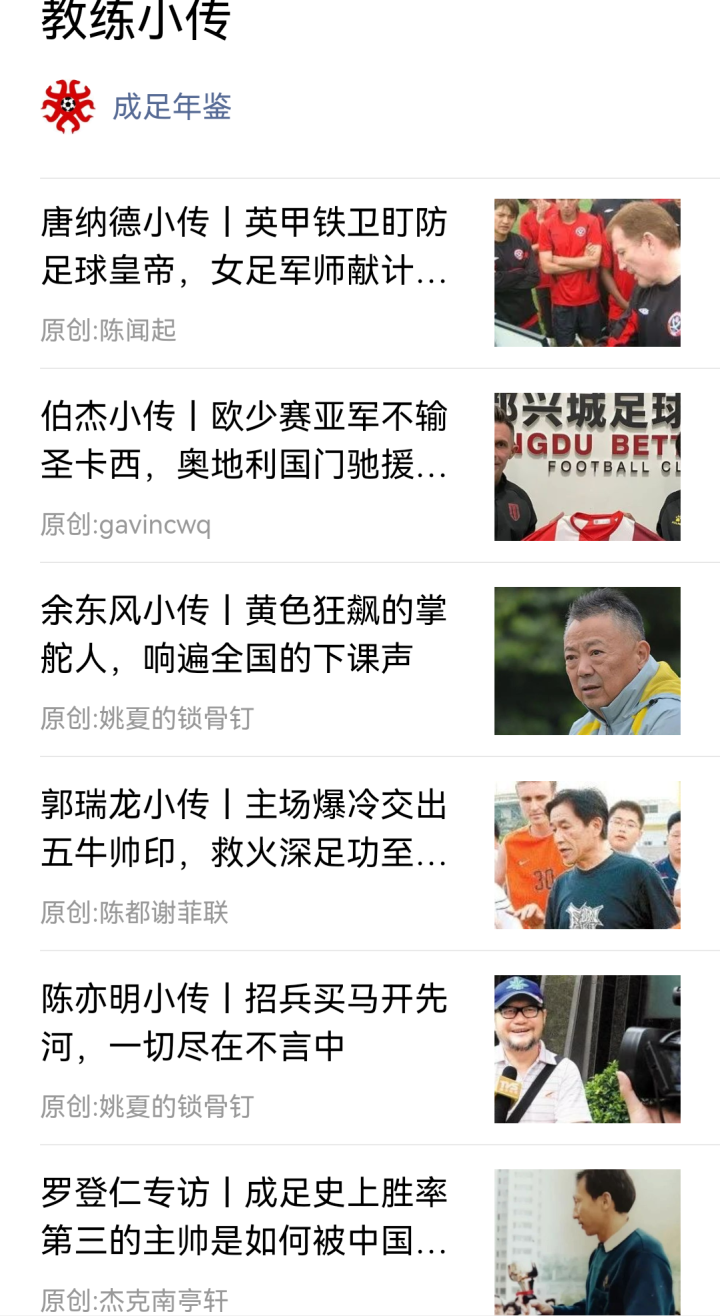View the 郭瑞龙小传 article
Viewport: 720px width, 1316px height.
(244, 829)
